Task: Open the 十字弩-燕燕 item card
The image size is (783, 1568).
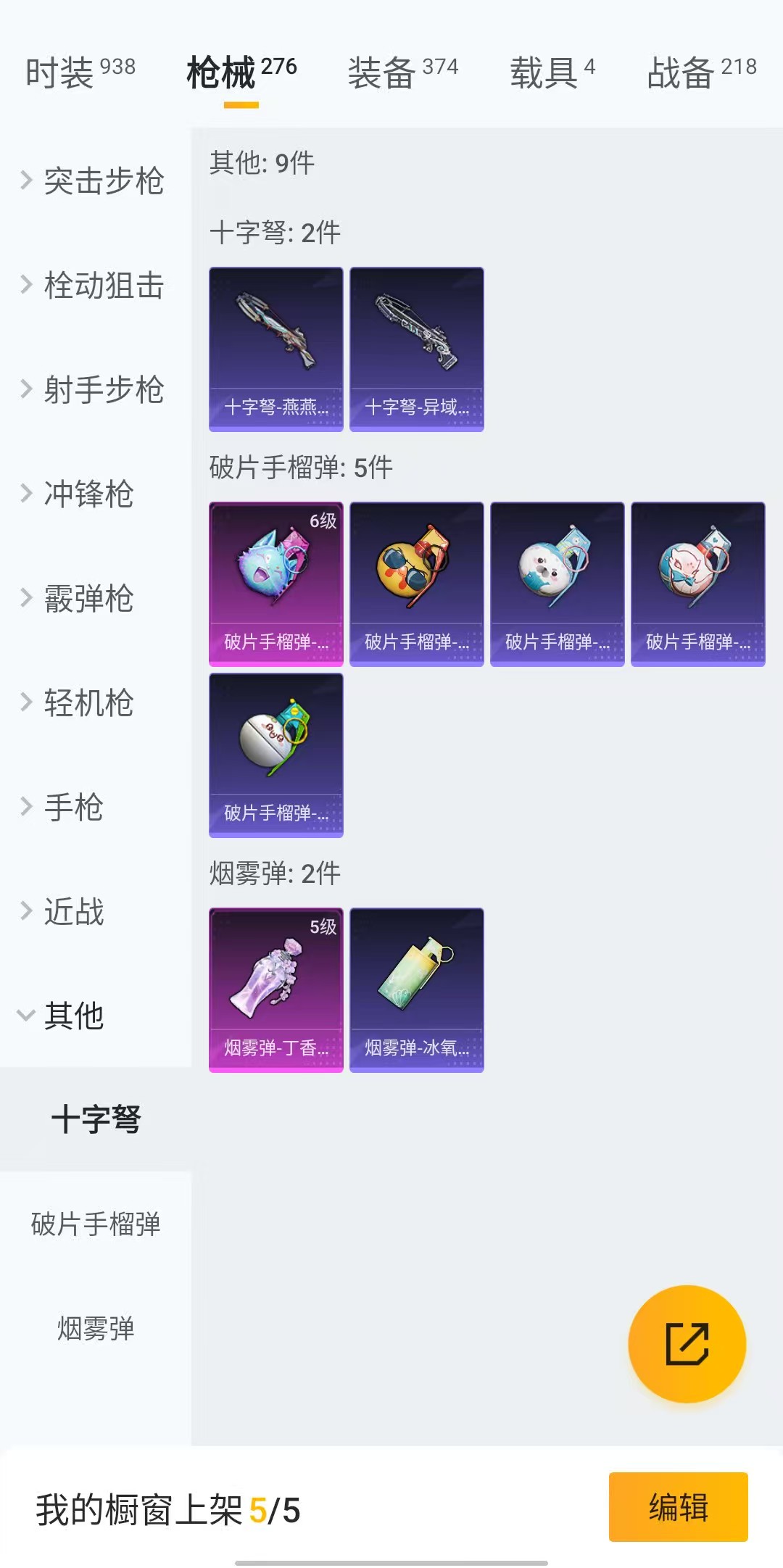Action: click(x=276, y=349)
